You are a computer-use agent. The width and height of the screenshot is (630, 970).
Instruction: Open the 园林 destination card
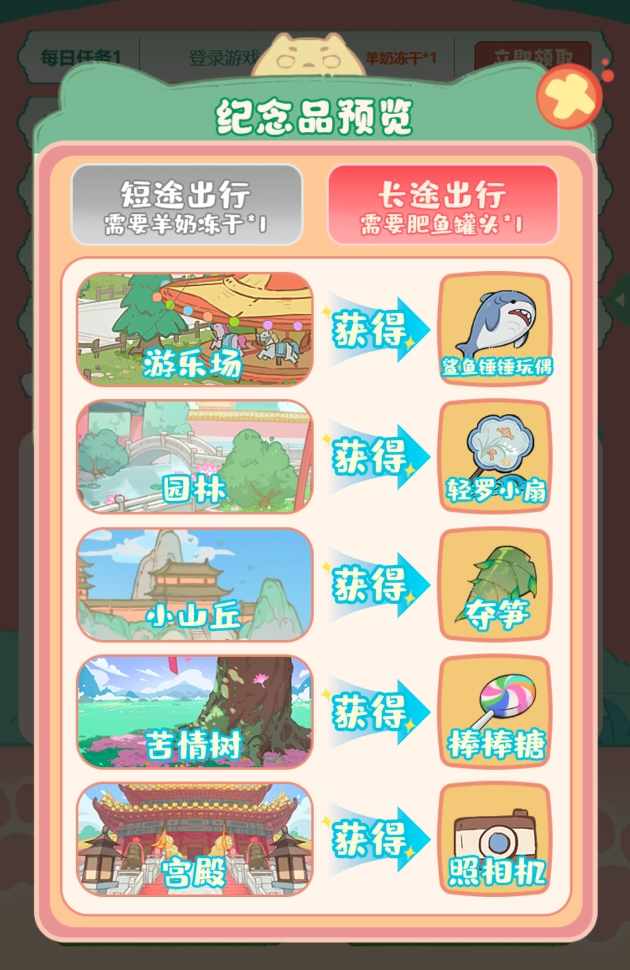(195, 457)
